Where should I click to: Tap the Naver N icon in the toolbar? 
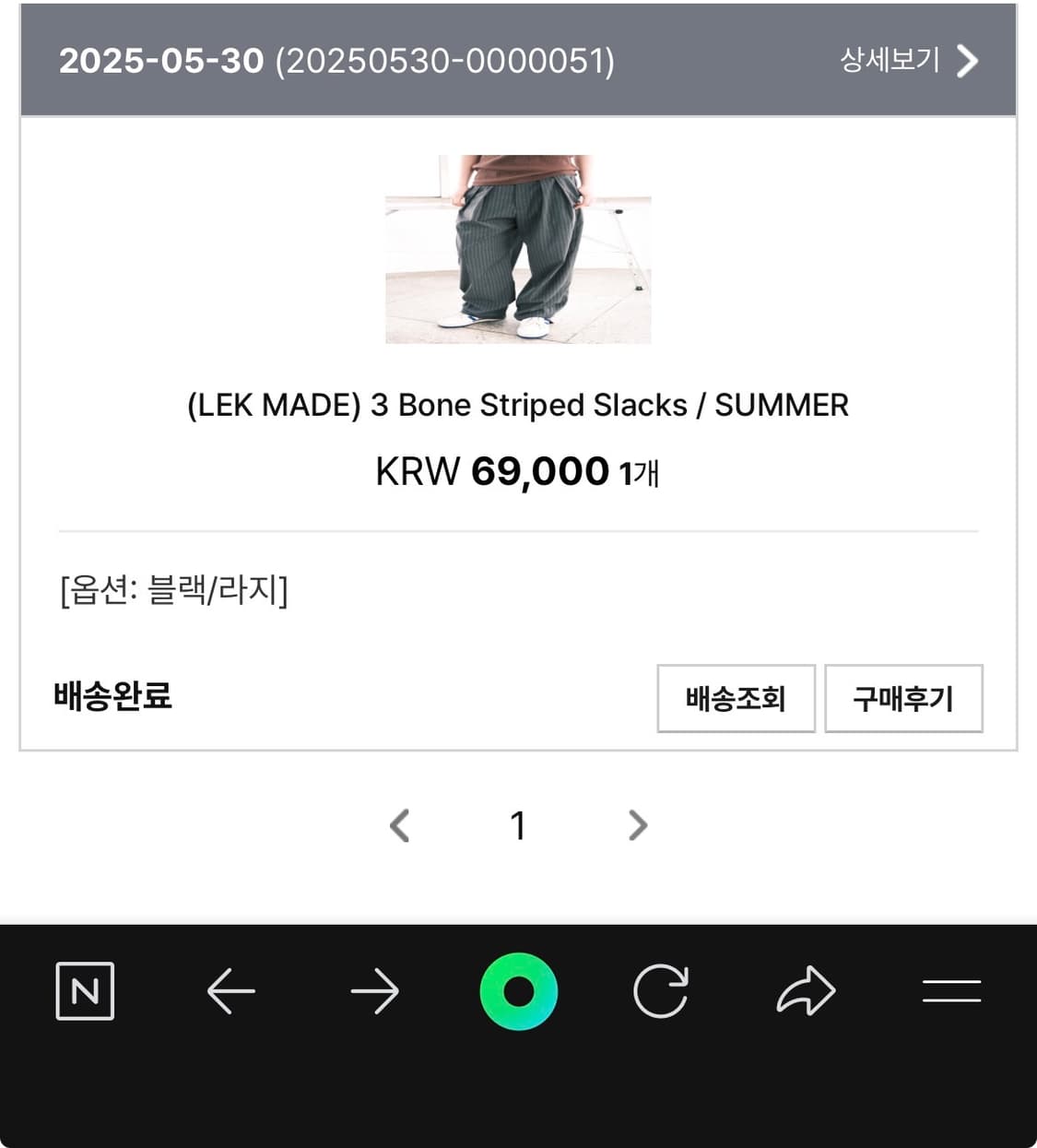pos(86,991)
